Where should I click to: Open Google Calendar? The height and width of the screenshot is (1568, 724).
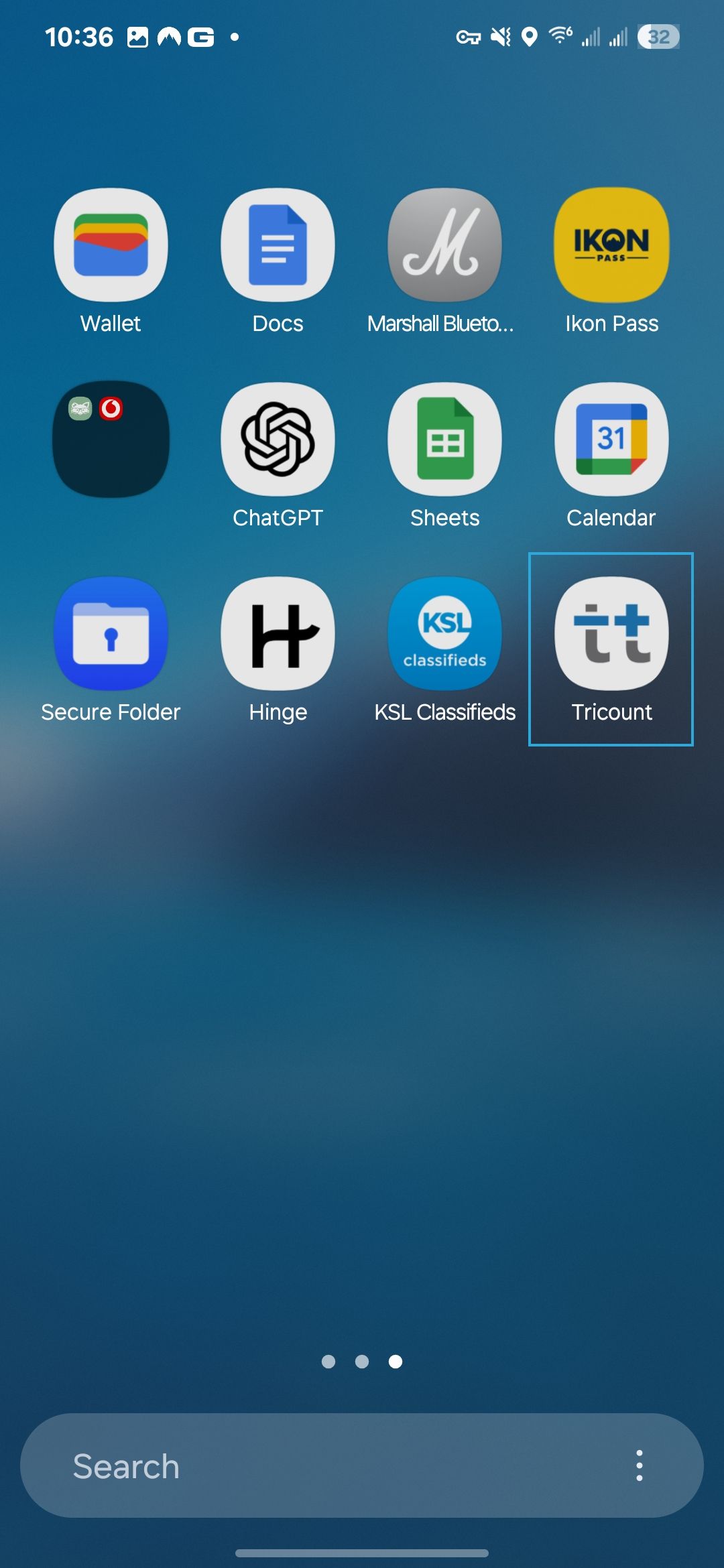[611, 439]
